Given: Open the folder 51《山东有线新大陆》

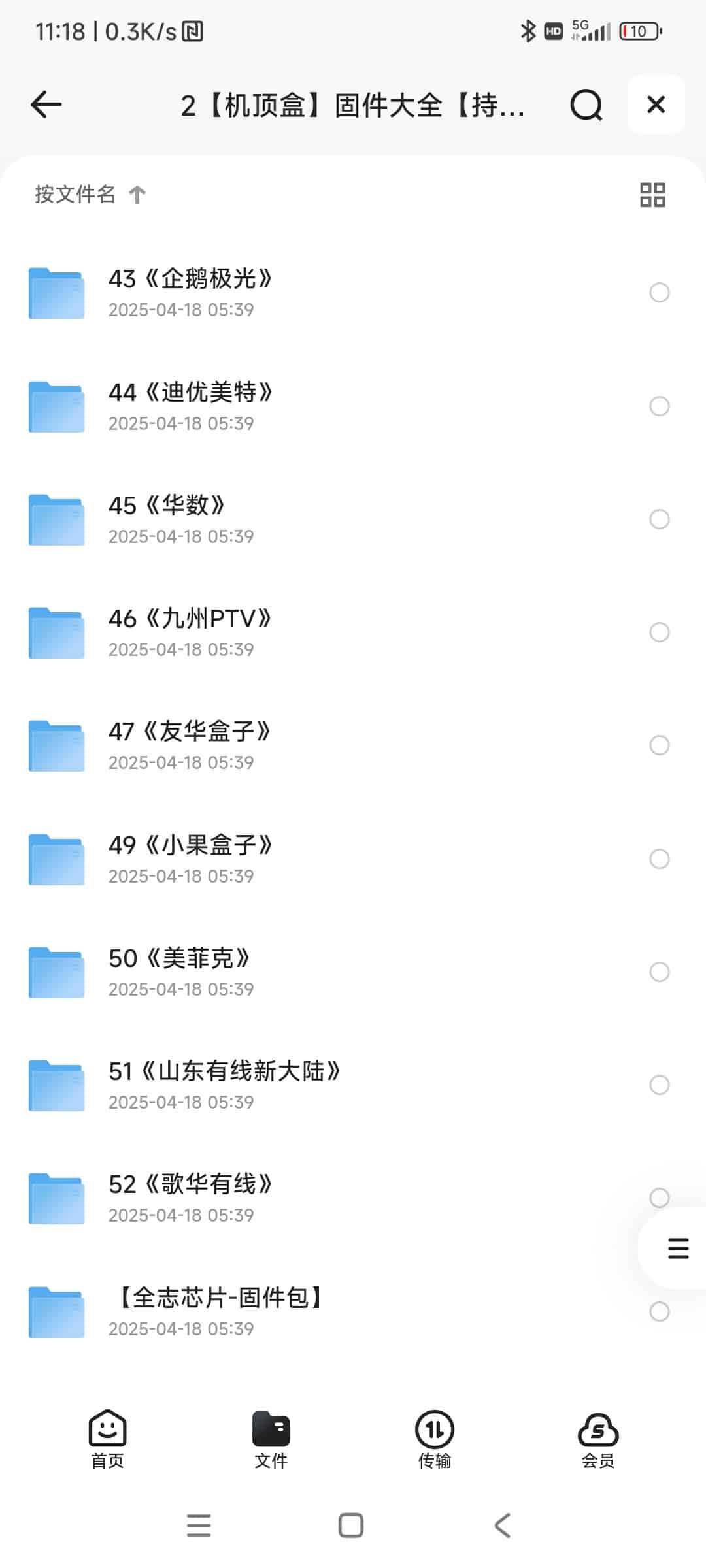Looking at the screenshot, I should 224,1085.
